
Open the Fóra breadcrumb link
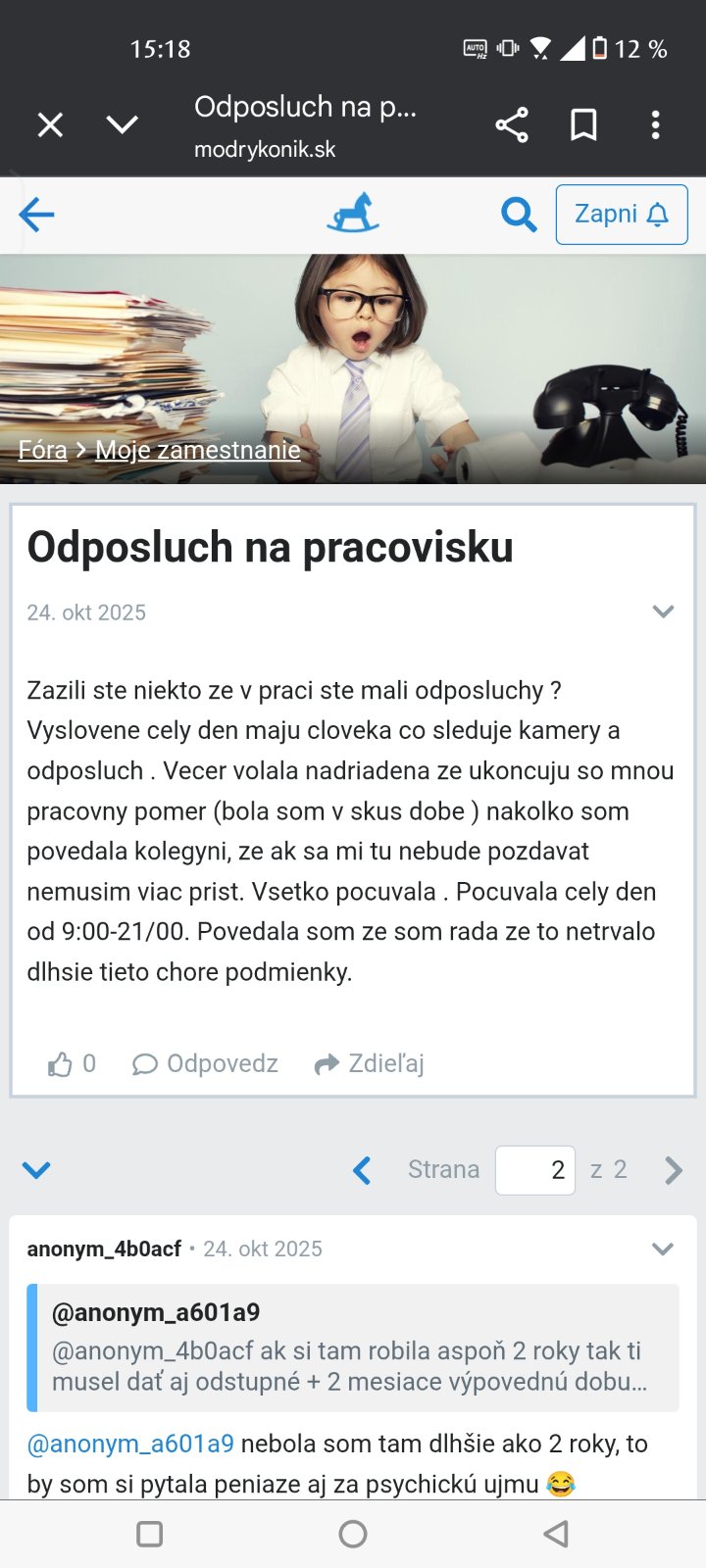pos(42,450)
